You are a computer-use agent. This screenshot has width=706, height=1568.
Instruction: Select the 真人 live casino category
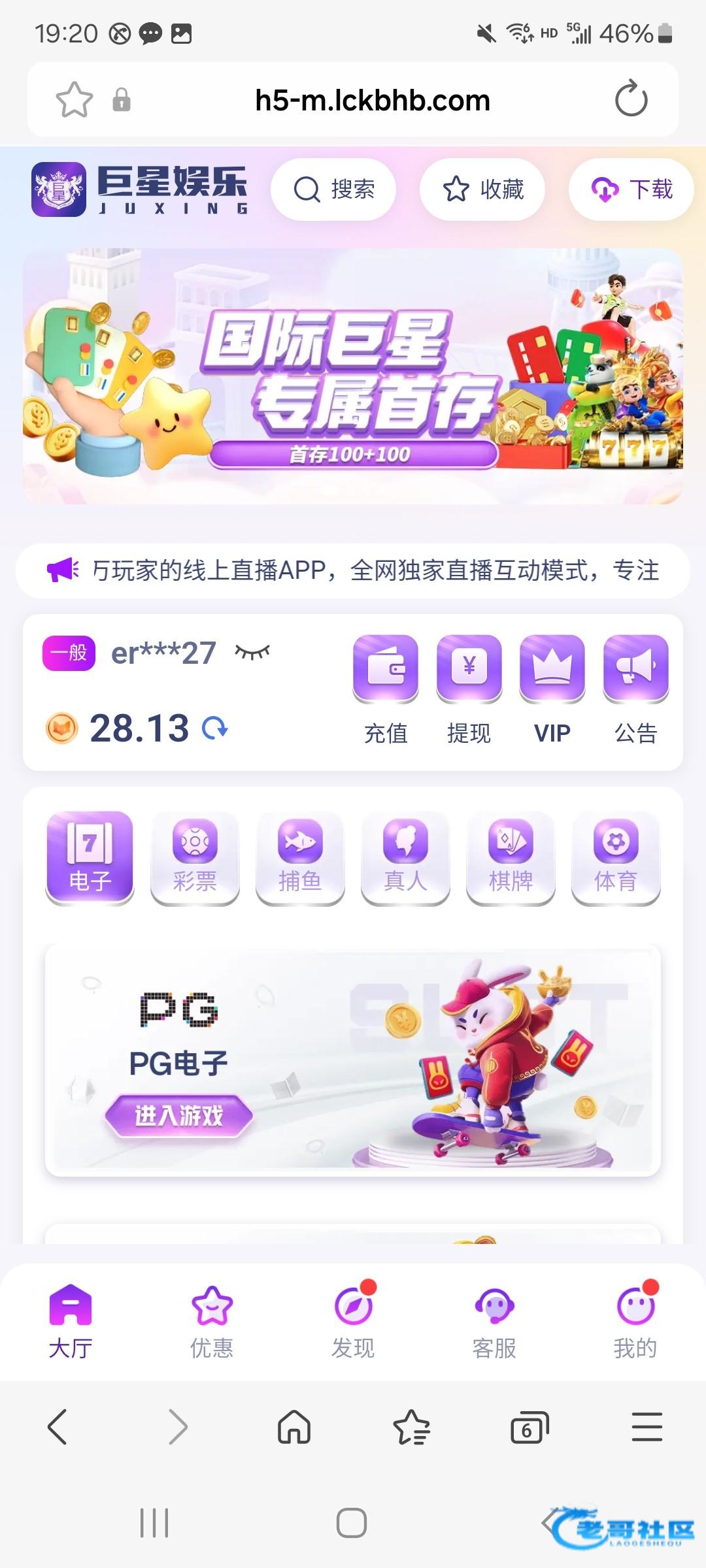point(405,857)
